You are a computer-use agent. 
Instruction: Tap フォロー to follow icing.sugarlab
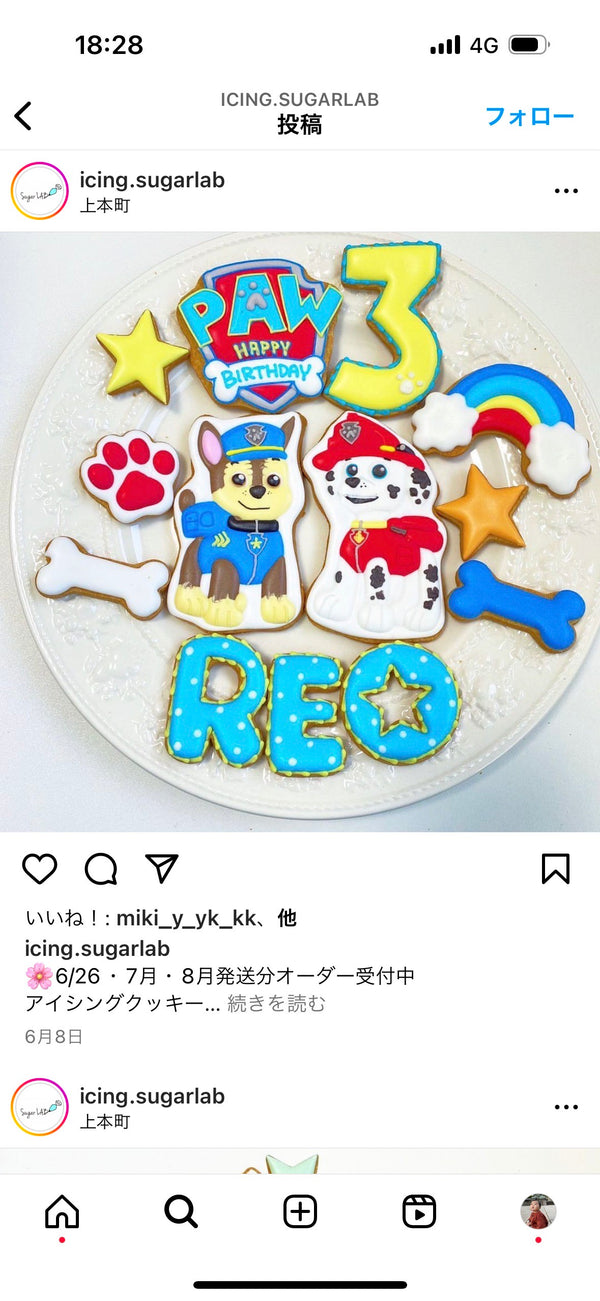529,116
